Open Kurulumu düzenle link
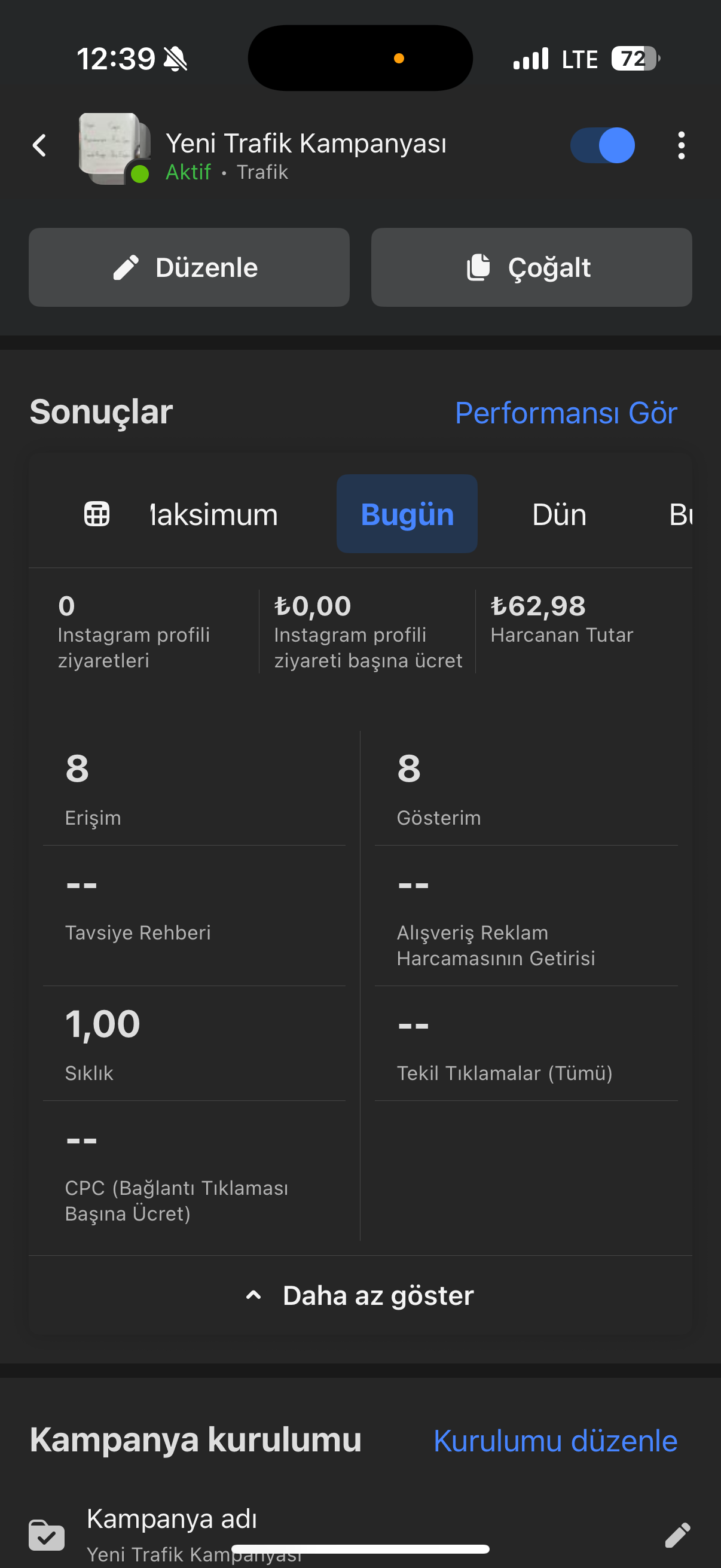 (555, 1441)
